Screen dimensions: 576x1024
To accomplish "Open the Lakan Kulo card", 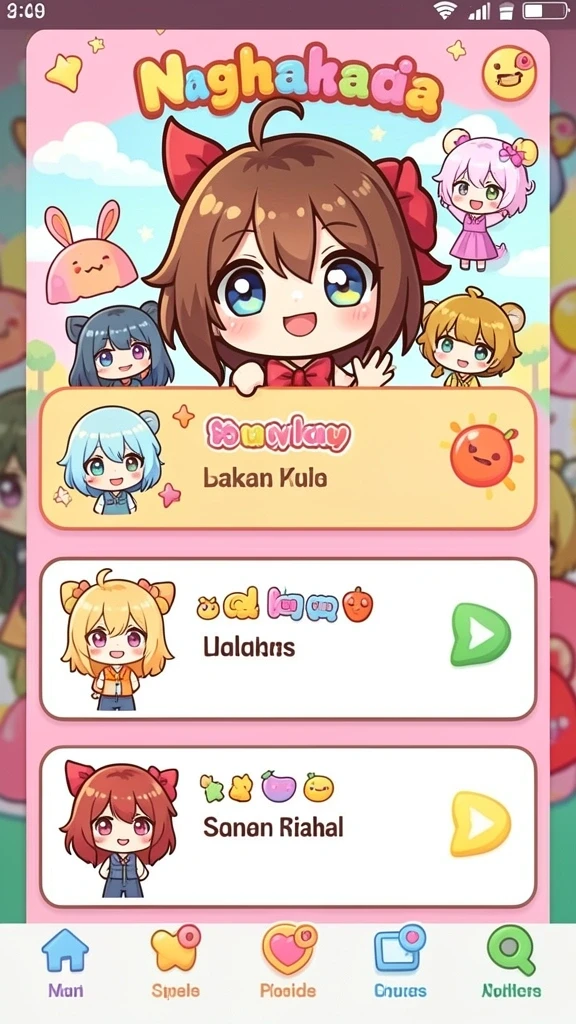I will pos(288,458).
